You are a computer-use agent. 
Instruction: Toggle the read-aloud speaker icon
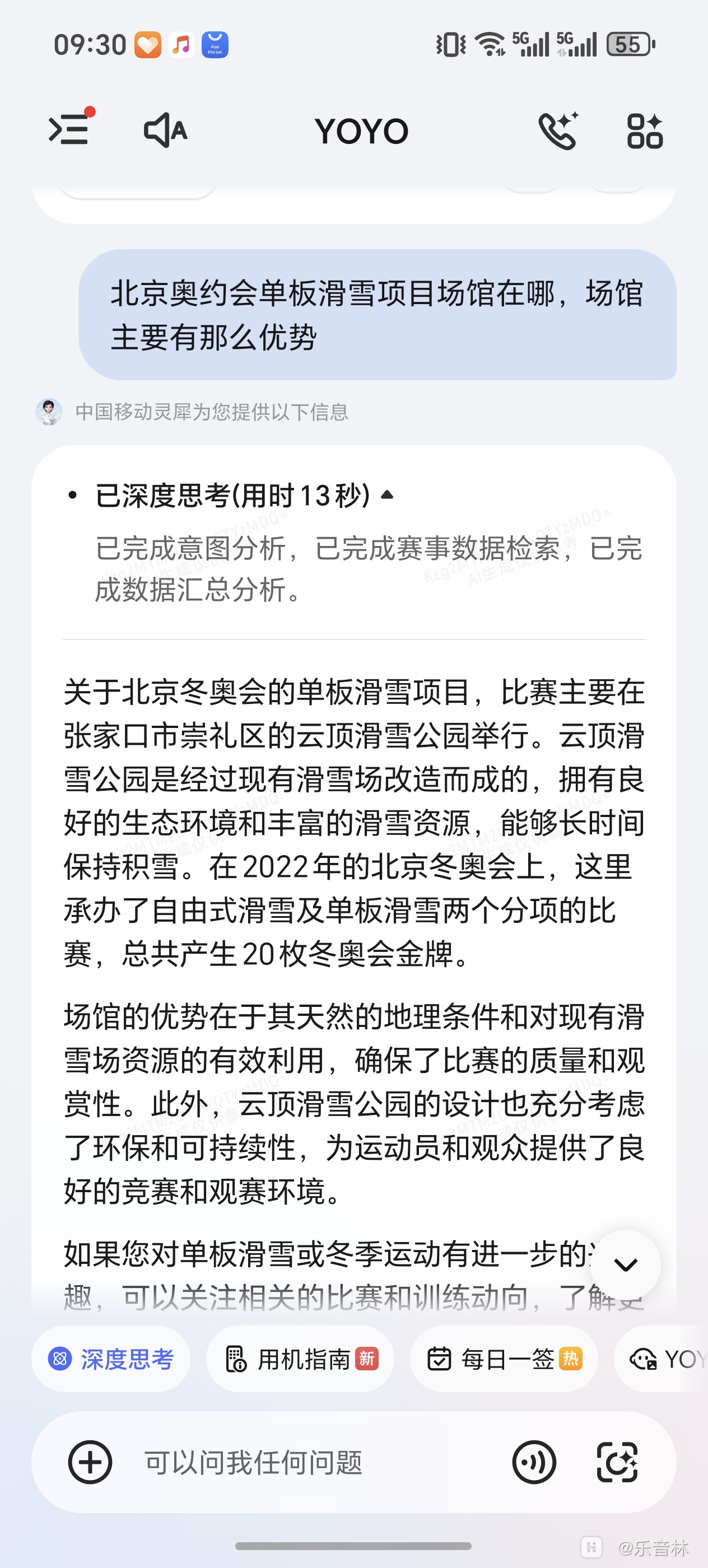click(x=165, y=130)
